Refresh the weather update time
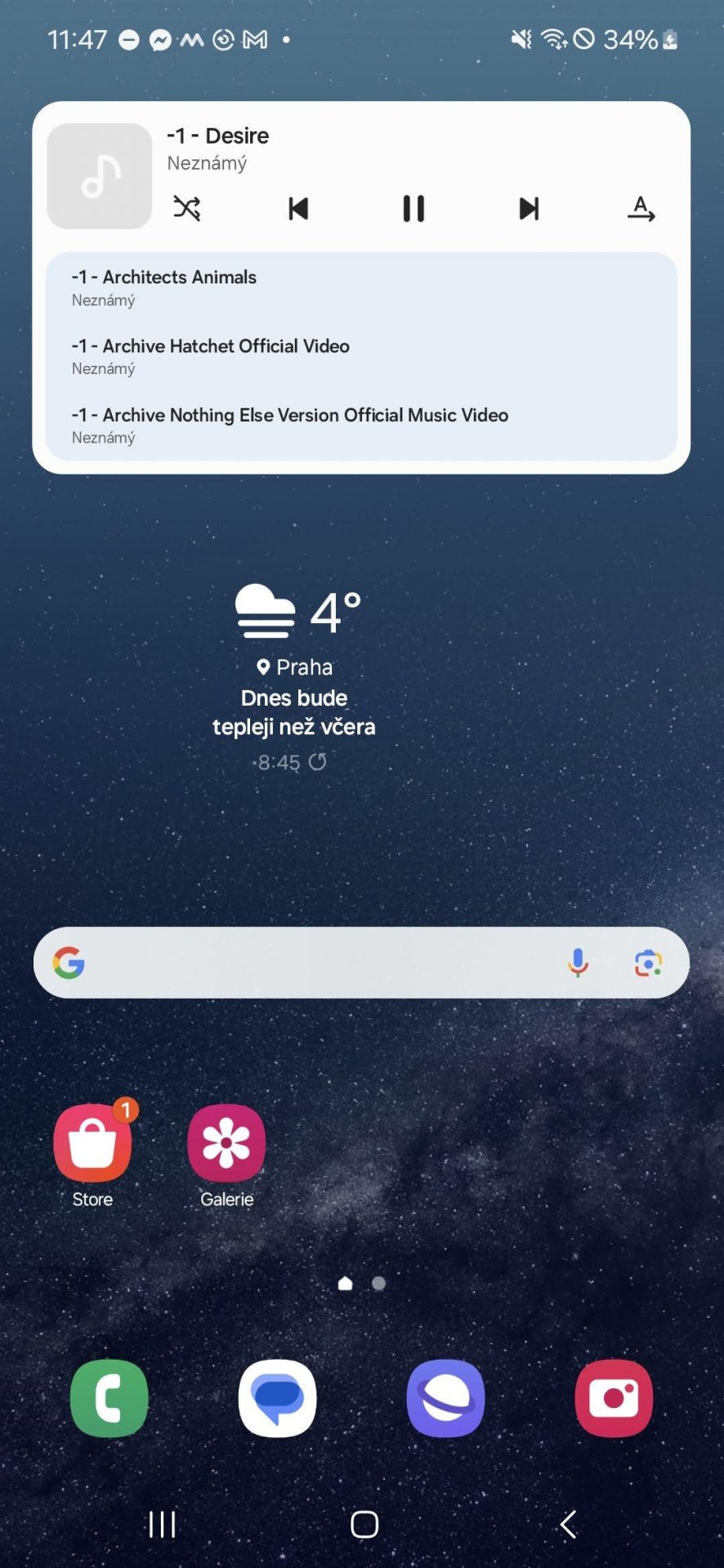The height and width of the screenshot is (1568, 724). tap(318, 762)
